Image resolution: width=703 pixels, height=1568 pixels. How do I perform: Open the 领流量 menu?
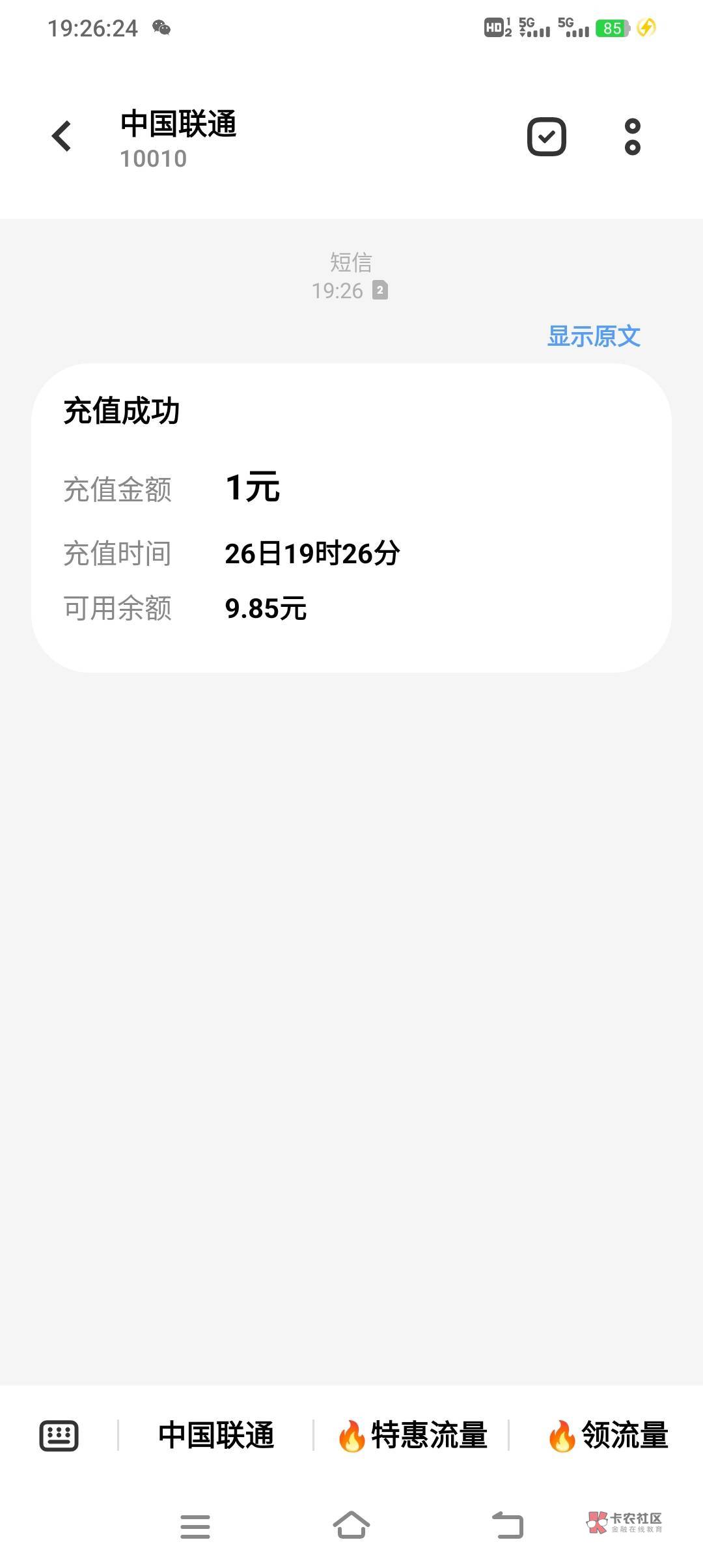coord(607,1436)
